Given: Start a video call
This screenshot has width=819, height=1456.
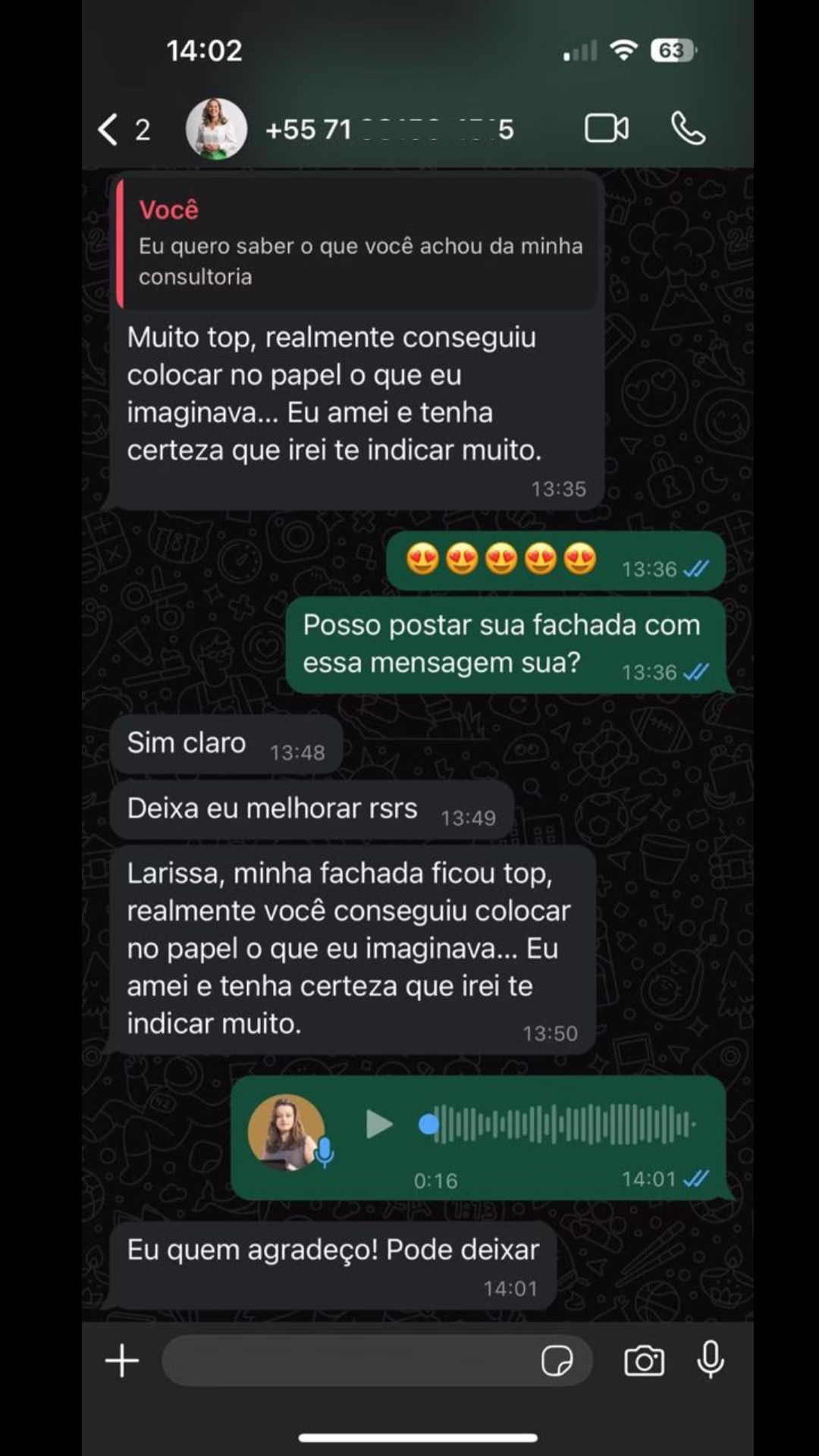Looking at the screenshot, I should click(606, 129).
